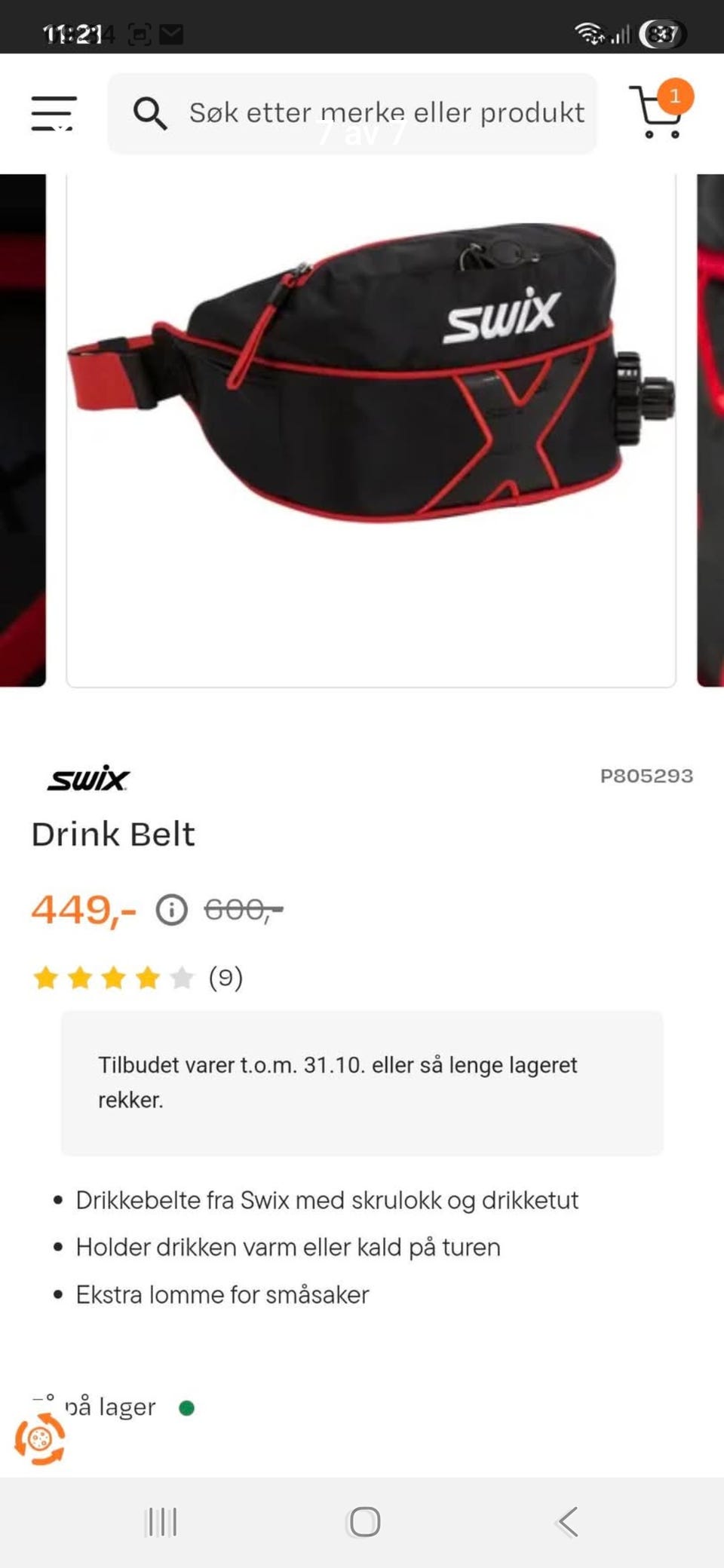Viewport: 724px width, 1568px height.
Task: Show price info next to 449,-
Action: (x=171, y=910)
